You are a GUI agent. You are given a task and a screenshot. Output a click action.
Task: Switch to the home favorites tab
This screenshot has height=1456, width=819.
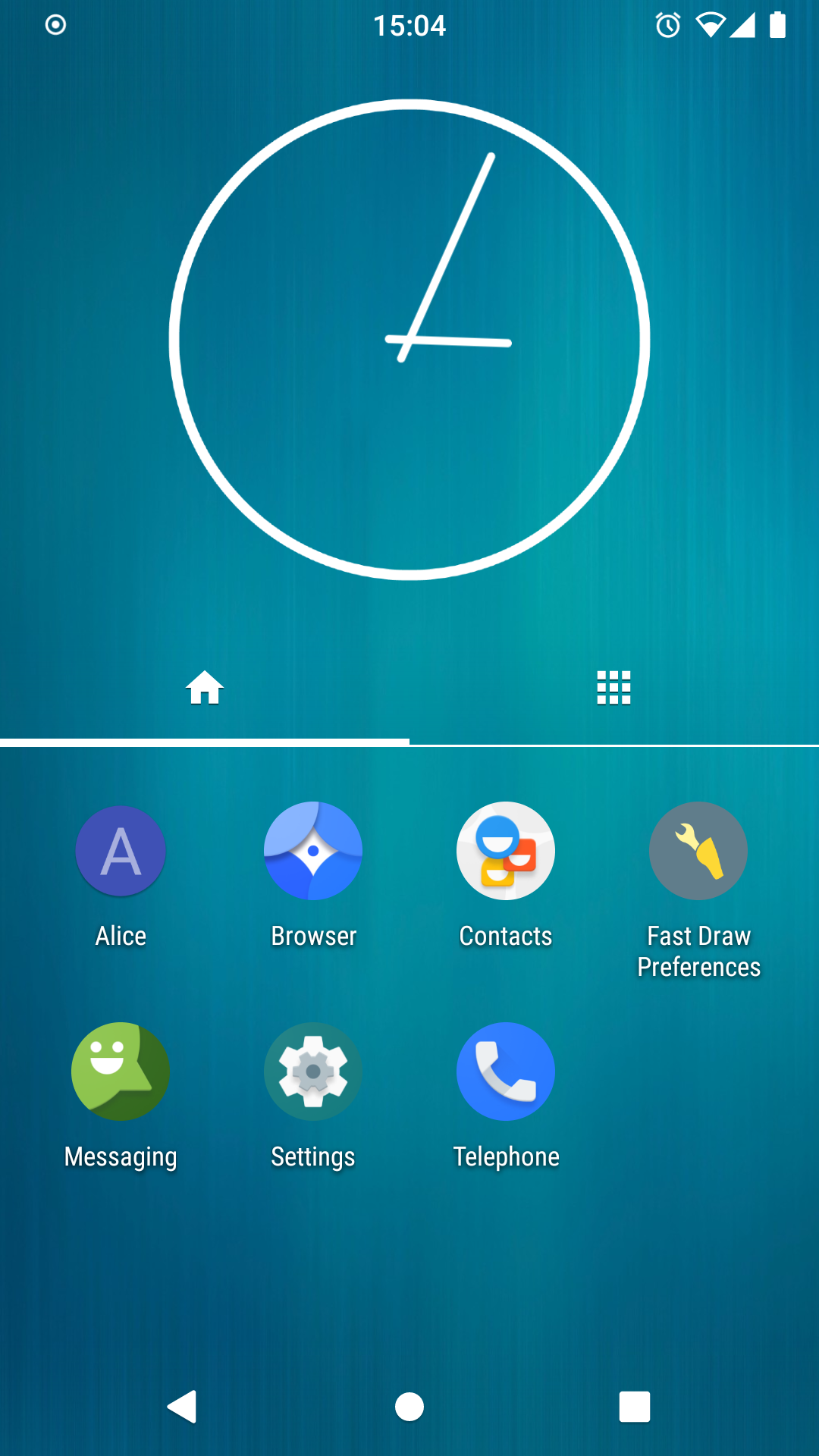205,689
